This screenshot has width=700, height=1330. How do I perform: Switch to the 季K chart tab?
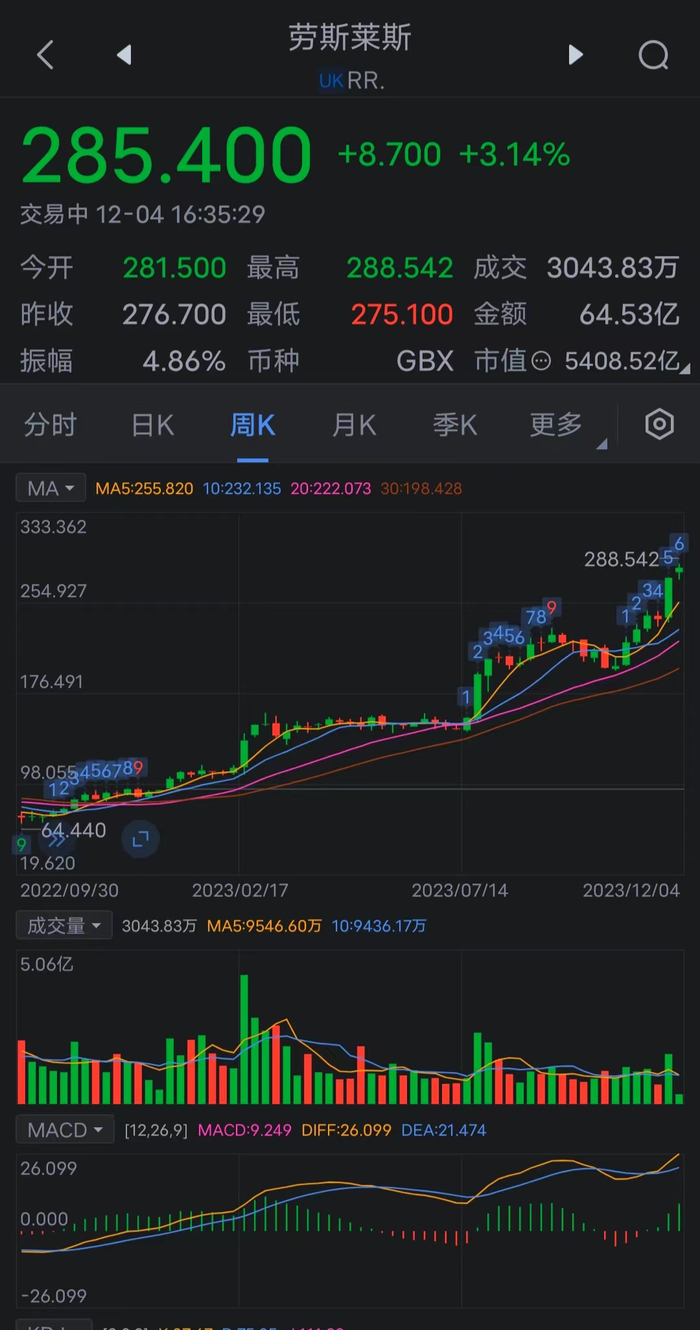455,425
